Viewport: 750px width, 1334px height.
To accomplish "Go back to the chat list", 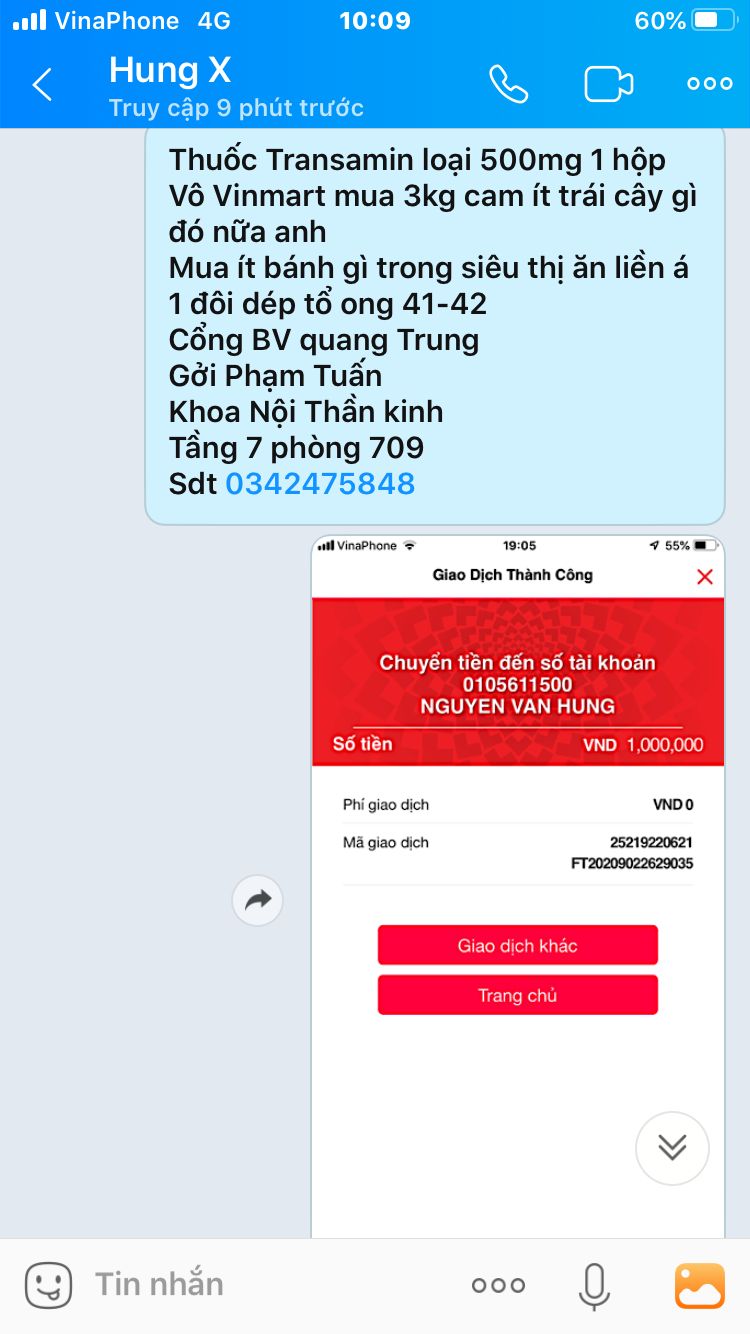I will coord(42,85).
